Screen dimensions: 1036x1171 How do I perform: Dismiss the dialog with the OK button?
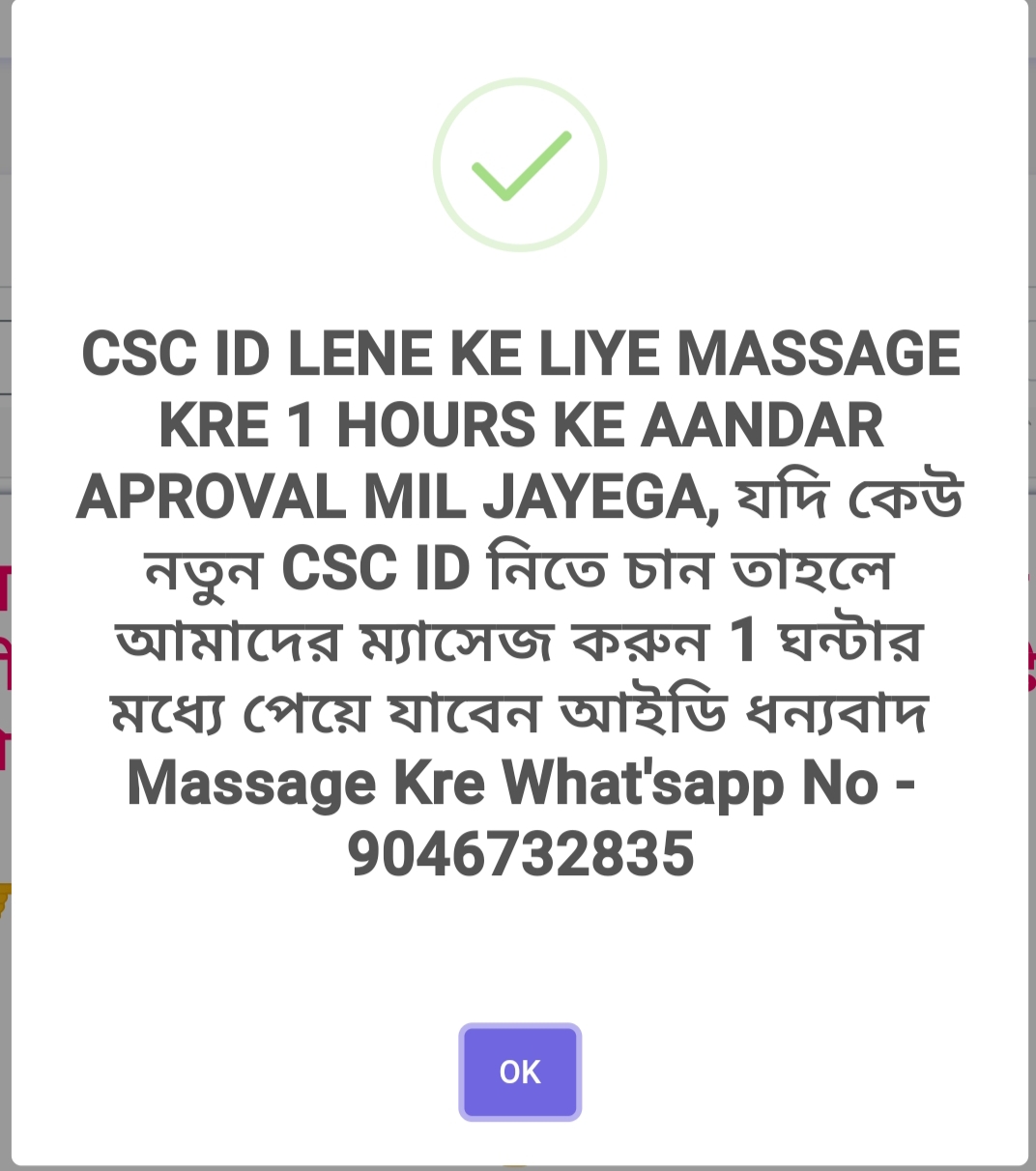point(520,1071)
